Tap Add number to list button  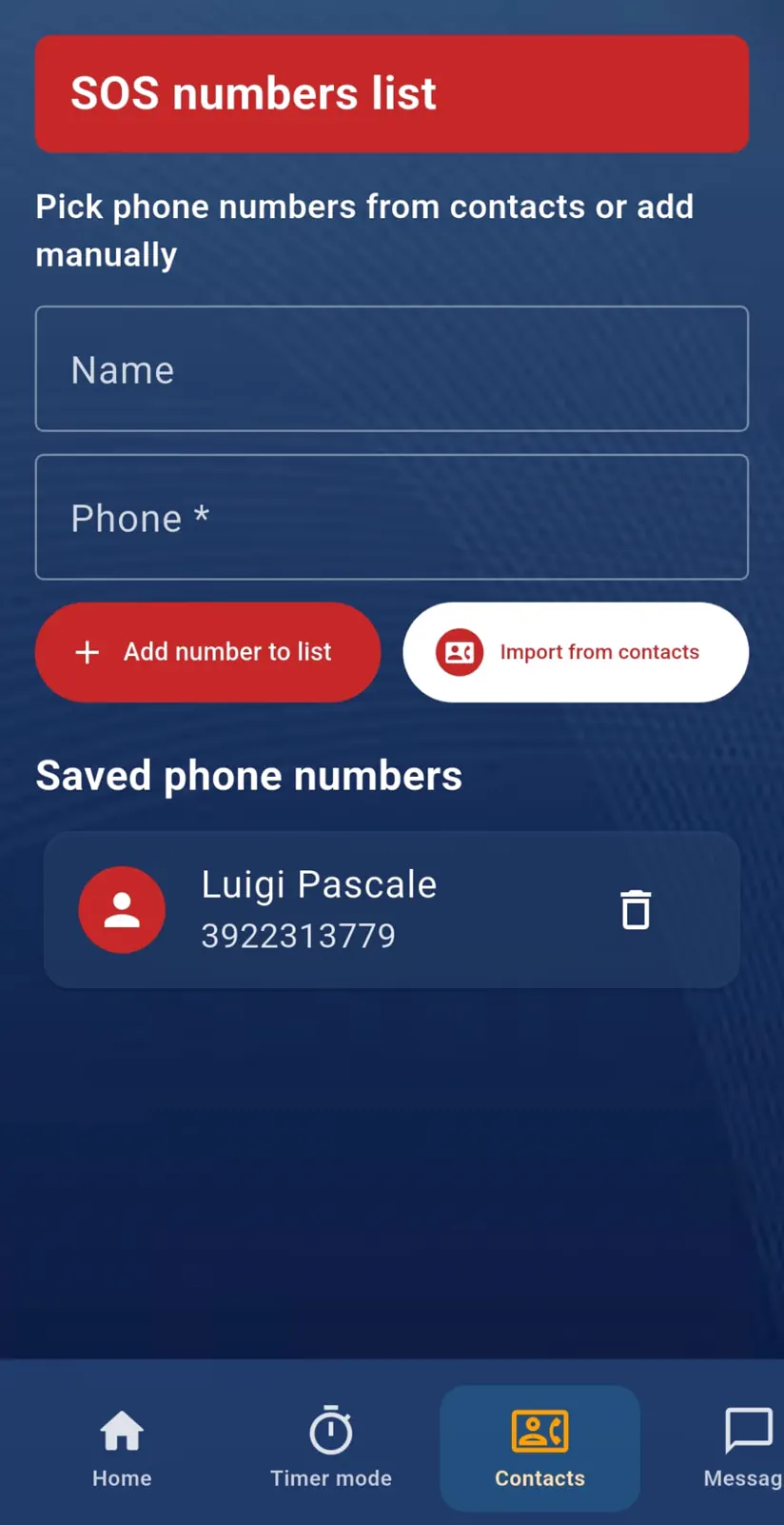[207, 652]
